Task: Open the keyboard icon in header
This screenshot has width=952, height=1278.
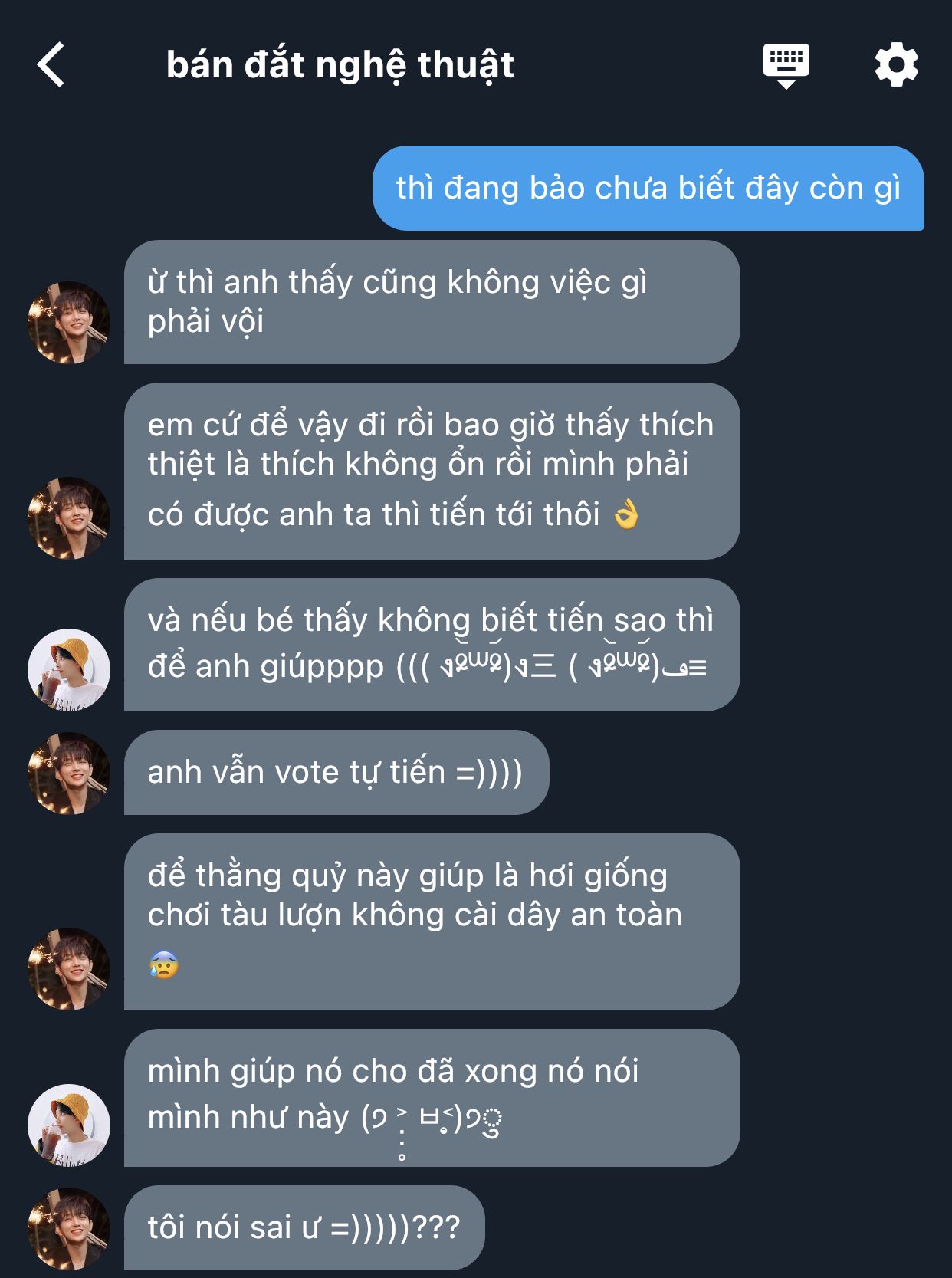Action: 786,64
